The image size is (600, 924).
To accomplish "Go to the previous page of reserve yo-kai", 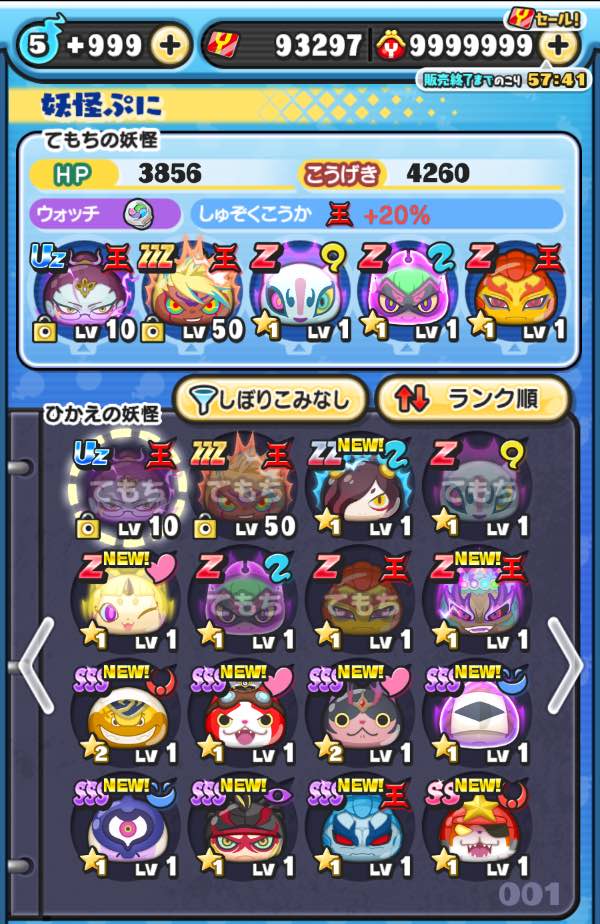I will 34,665.
